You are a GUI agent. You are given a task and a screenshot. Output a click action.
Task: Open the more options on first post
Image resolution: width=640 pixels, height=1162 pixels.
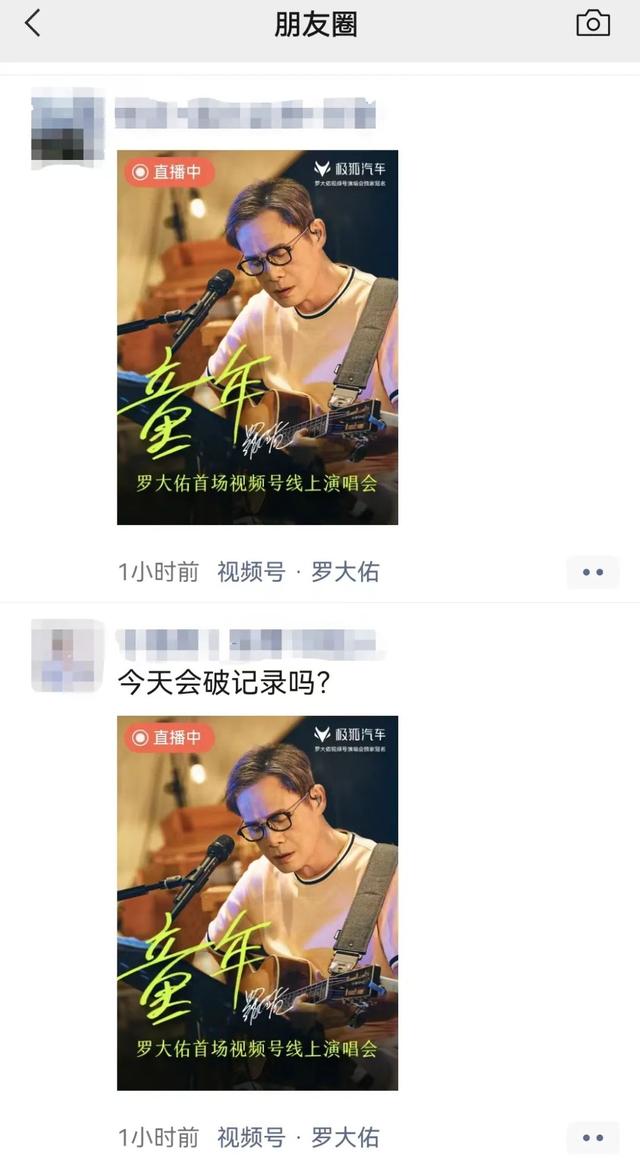point(592,572)
